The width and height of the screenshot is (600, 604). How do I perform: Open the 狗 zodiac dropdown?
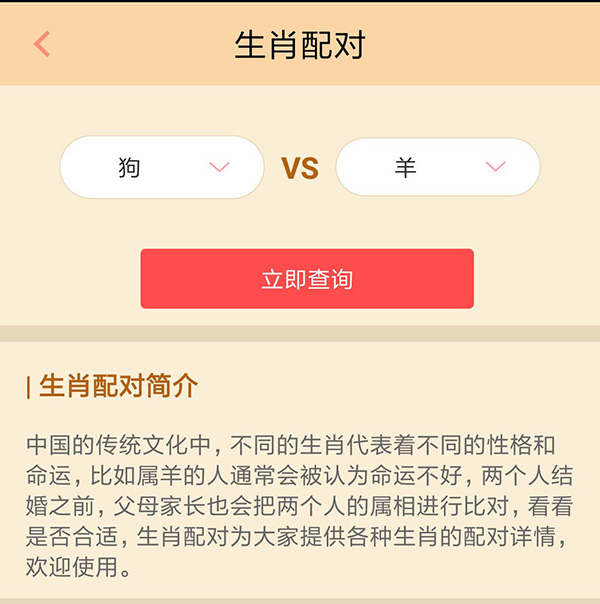coord(162,167)
